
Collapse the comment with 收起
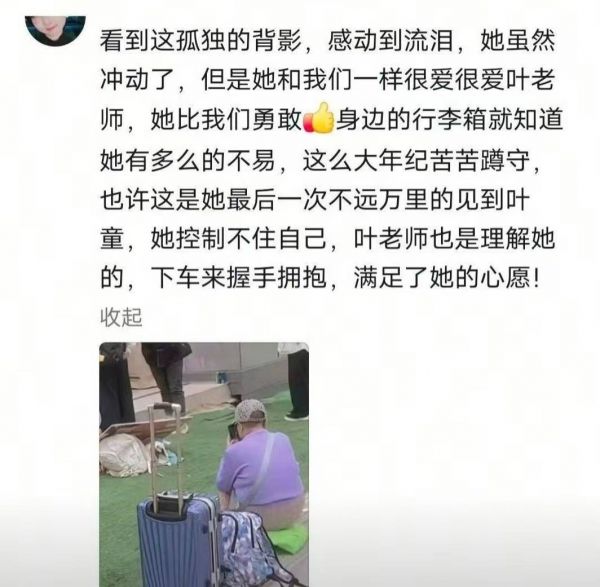click(x=121, y=318)
